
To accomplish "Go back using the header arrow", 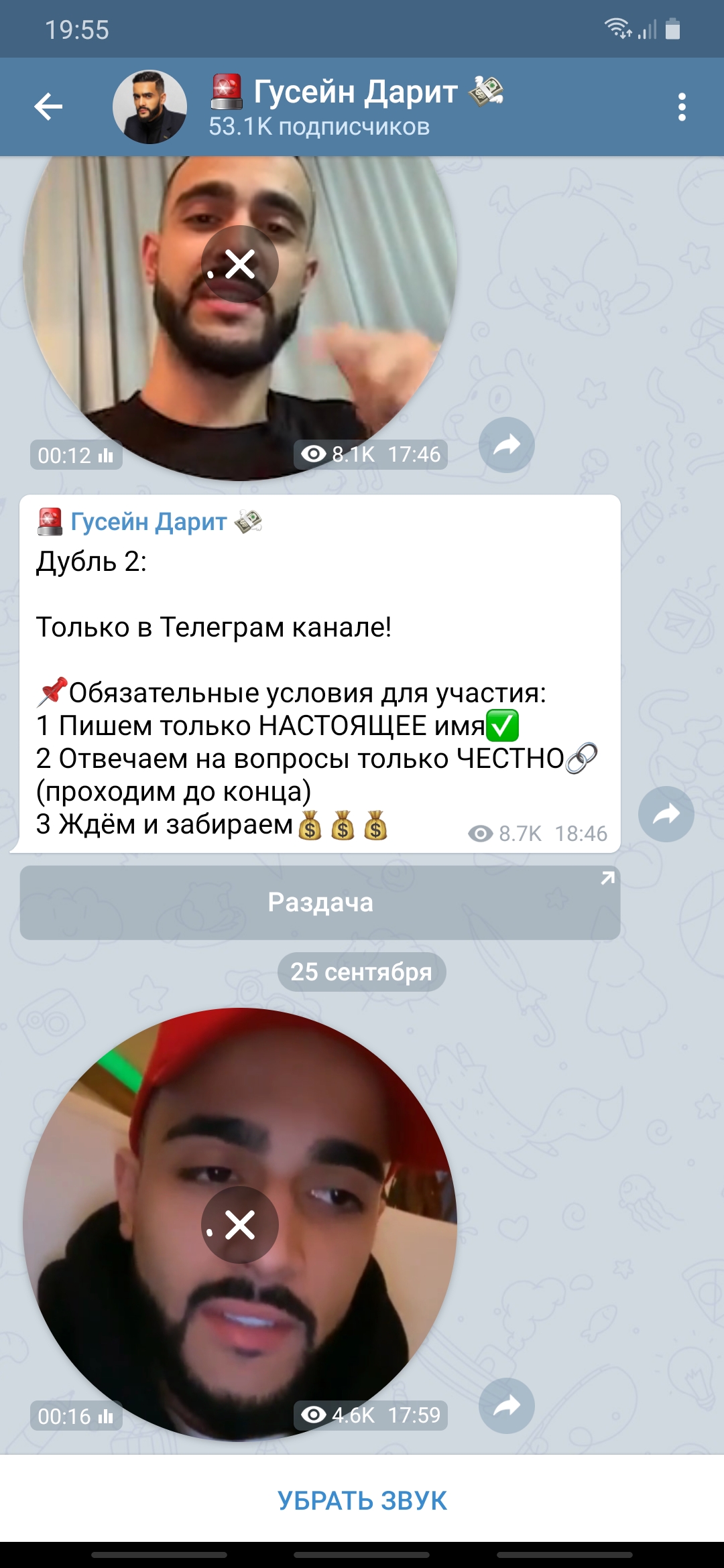I will tap(48, 107).
